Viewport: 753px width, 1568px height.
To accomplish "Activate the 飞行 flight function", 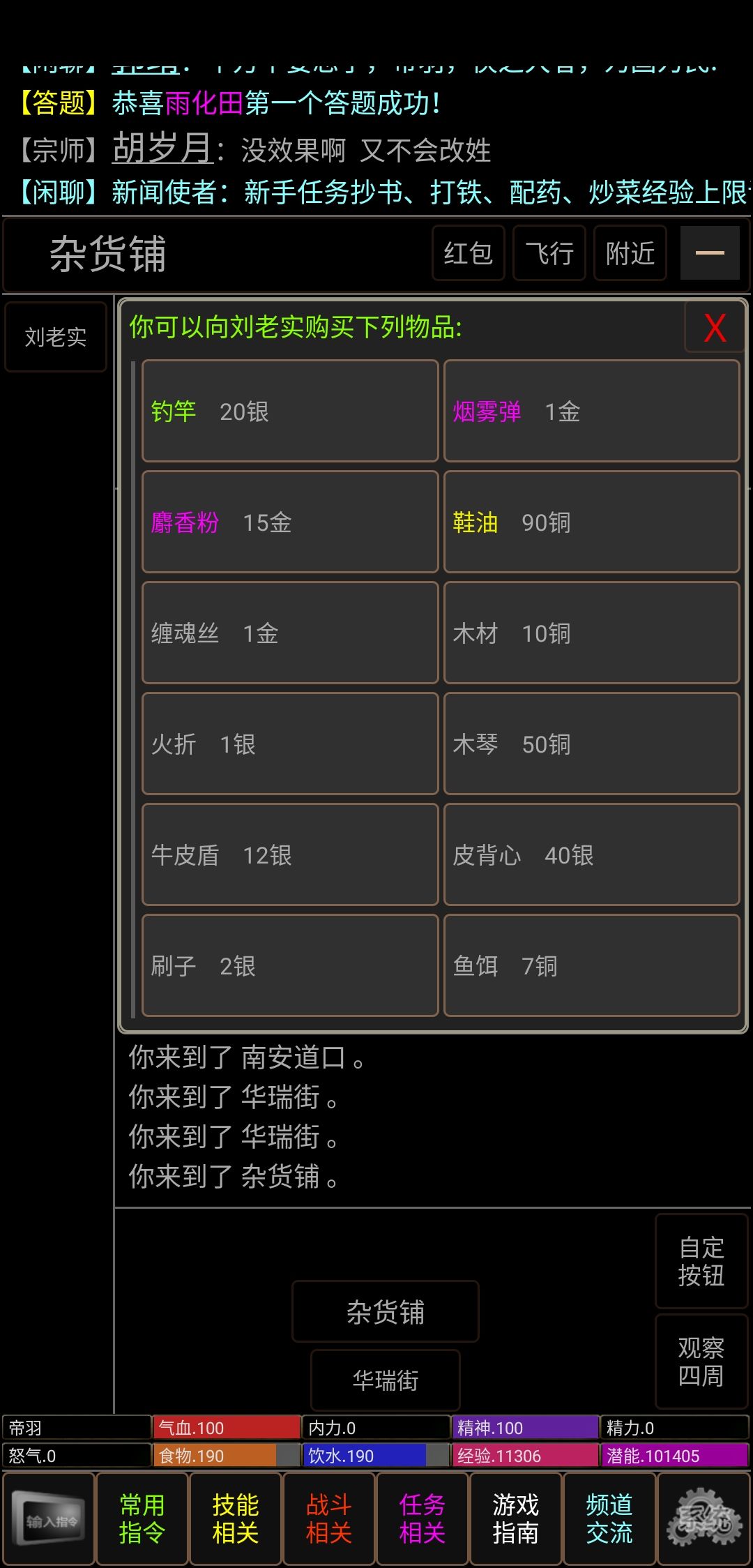I will (549, 253).
